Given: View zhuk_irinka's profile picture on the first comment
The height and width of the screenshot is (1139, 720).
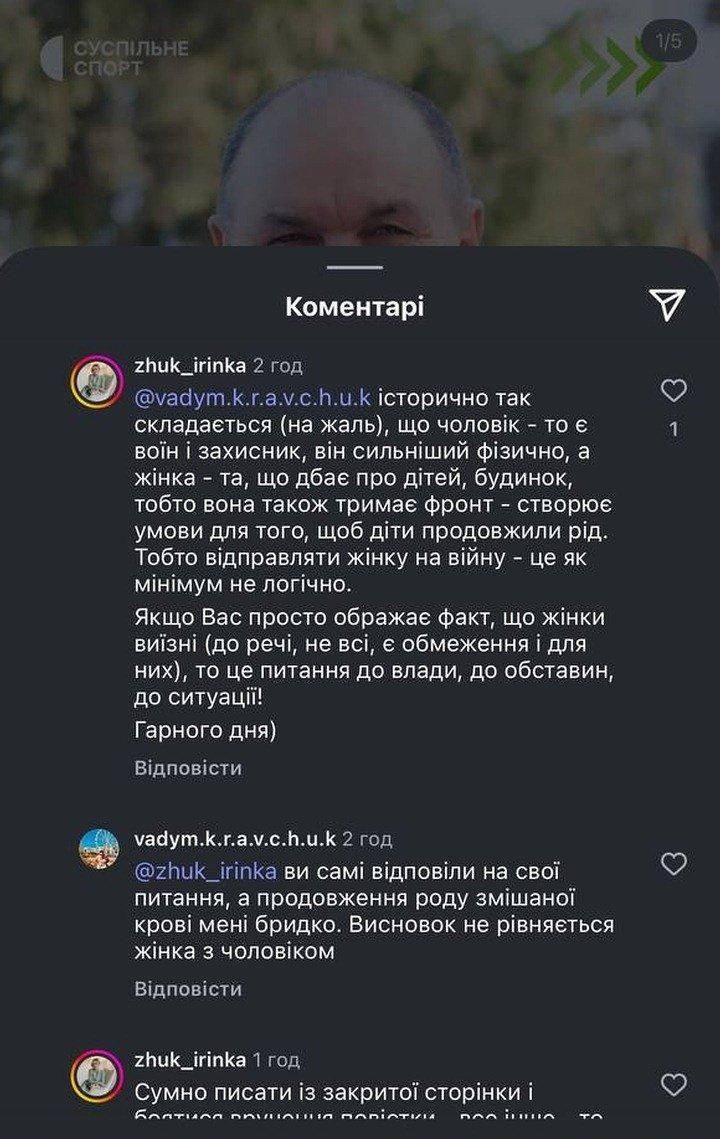Looking at the screenshot, I should [x=98, y=381].
